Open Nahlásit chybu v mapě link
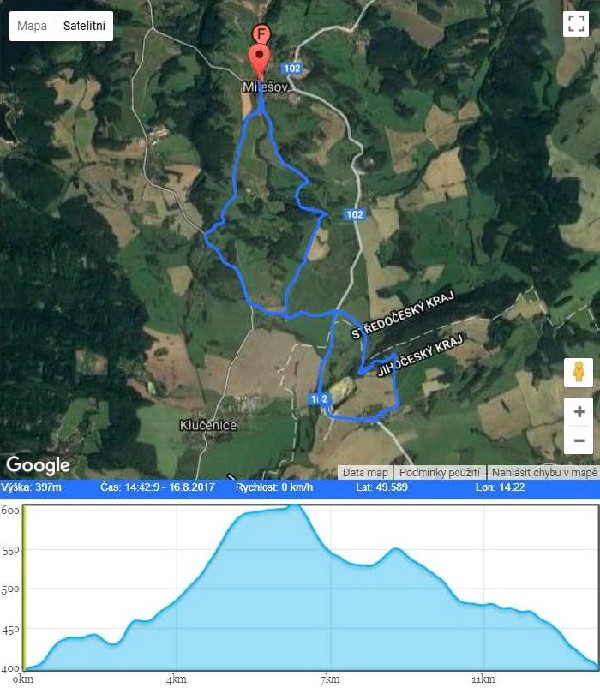This screenshot has width=600, height=688. [x=542, y=472]
